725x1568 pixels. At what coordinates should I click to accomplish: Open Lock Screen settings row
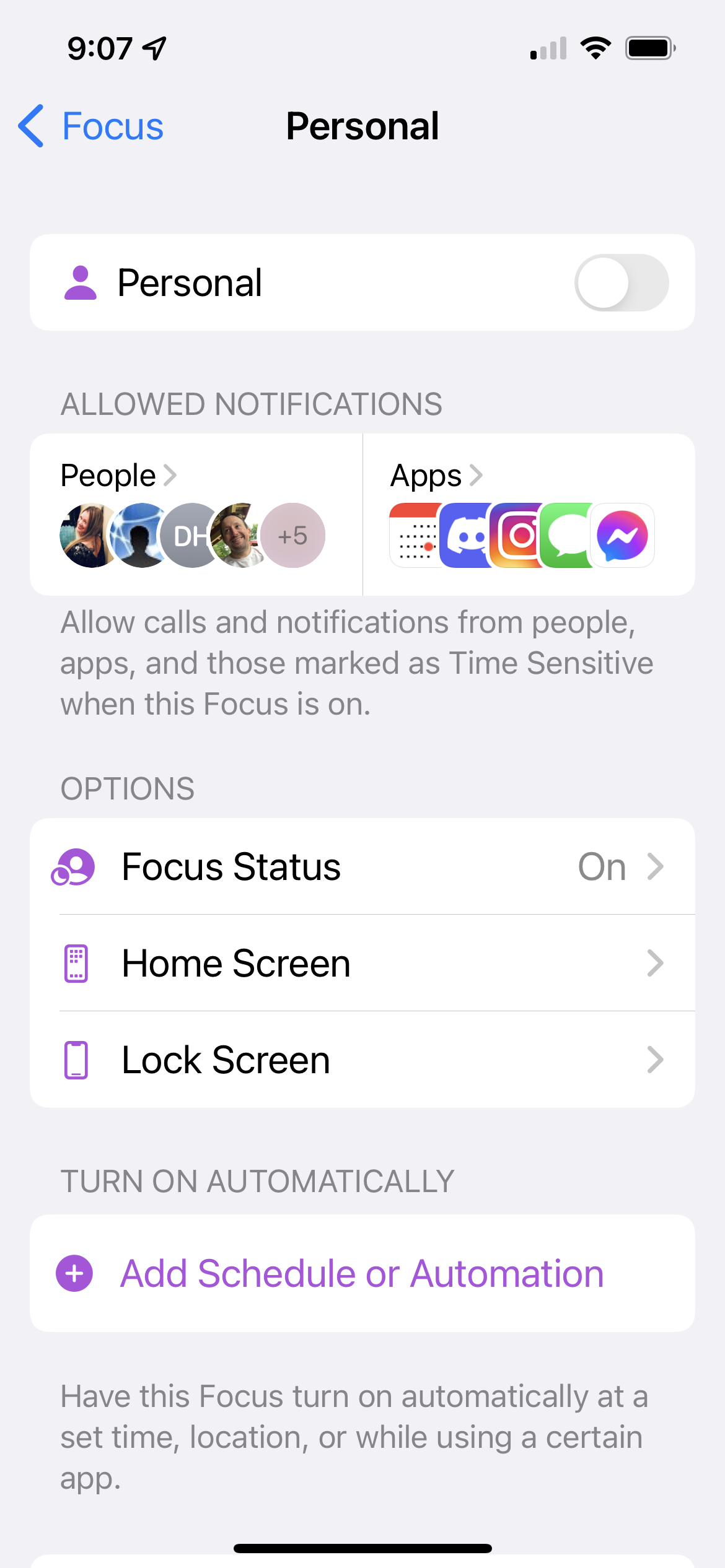click(x=362, y=1059)
